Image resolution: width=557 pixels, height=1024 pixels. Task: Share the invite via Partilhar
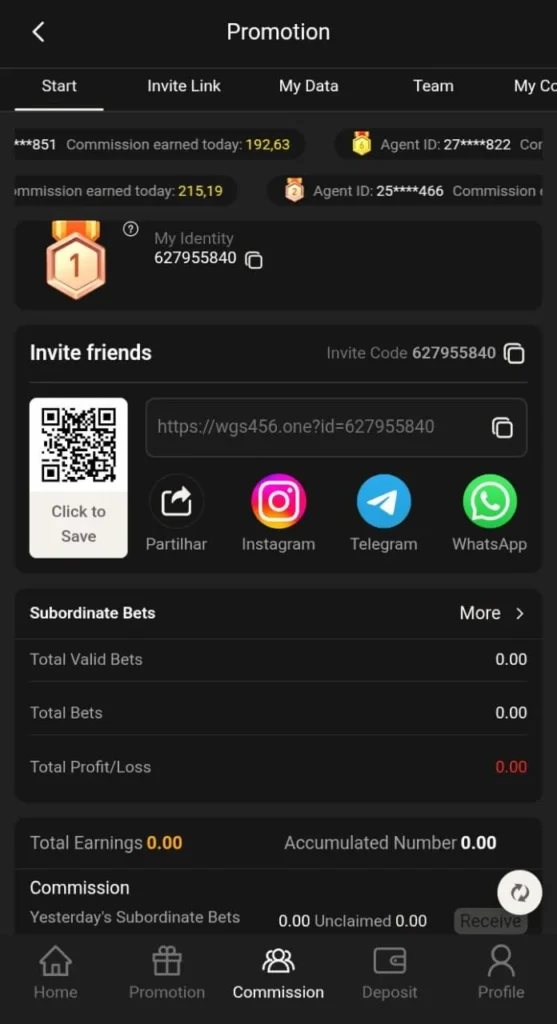(176, 513)
